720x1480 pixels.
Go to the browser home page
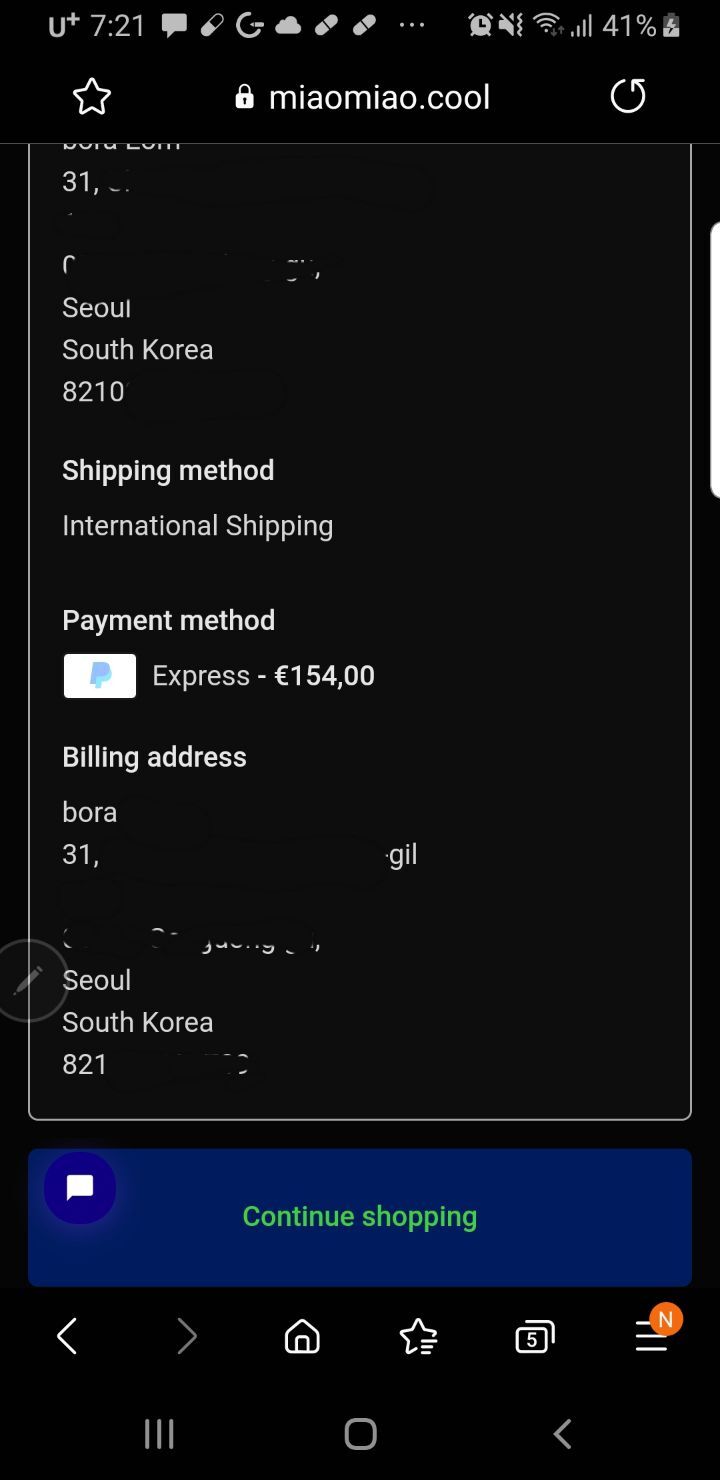(x=302, y=1336)
